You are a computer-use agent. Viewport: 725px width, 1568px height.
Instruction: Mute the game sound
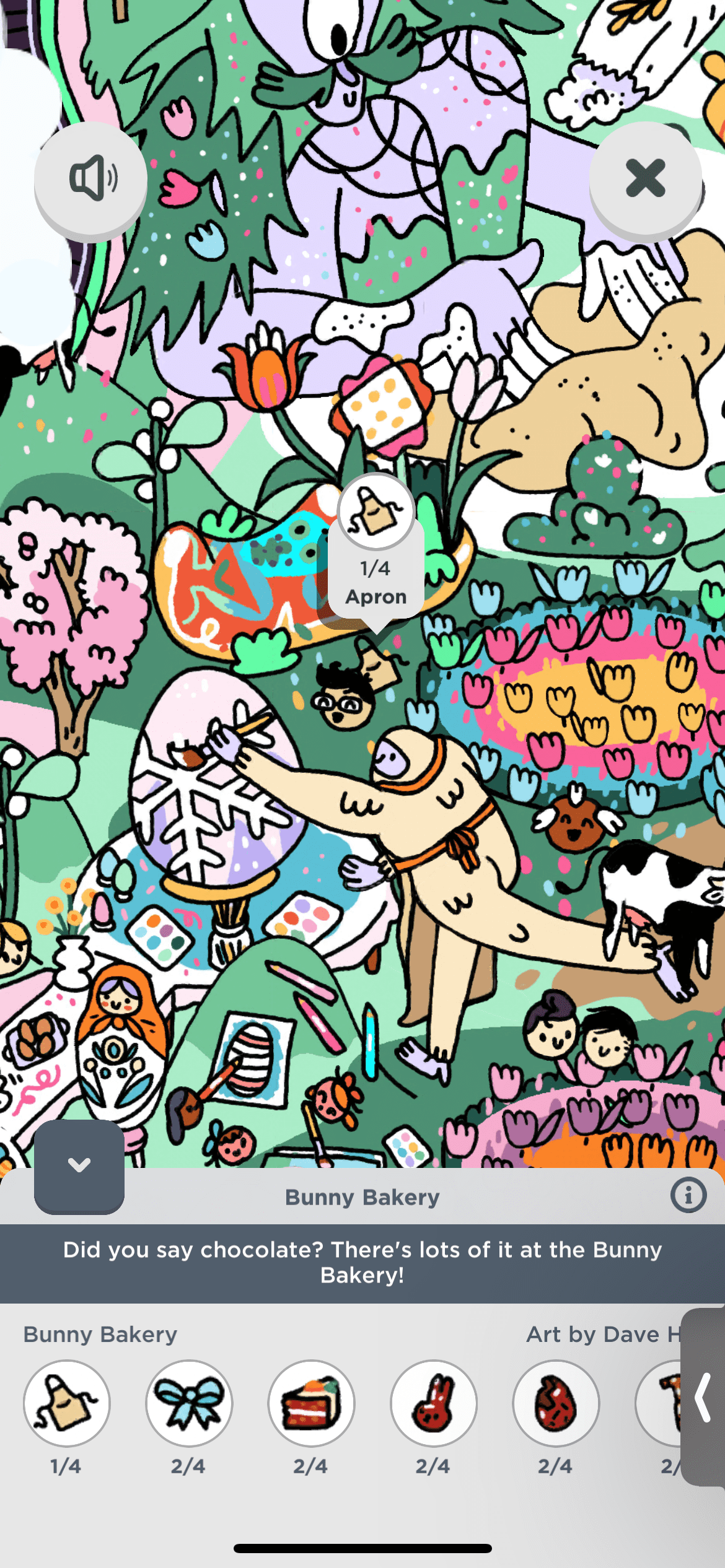click(91, 178)
